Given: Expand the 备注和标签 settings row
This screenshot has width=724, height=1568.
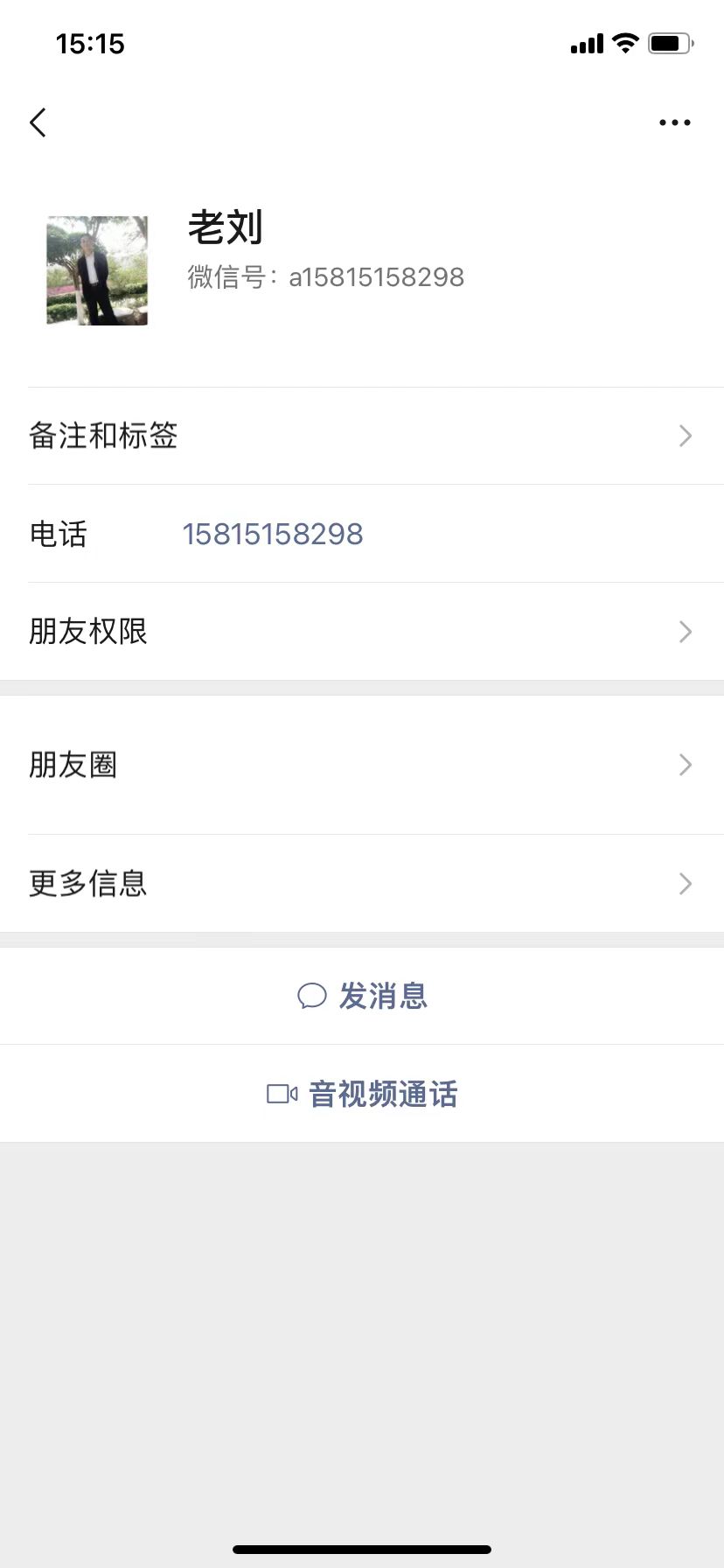Looking at the screenshot, I should pyautogui.click(x=362, y=436).
